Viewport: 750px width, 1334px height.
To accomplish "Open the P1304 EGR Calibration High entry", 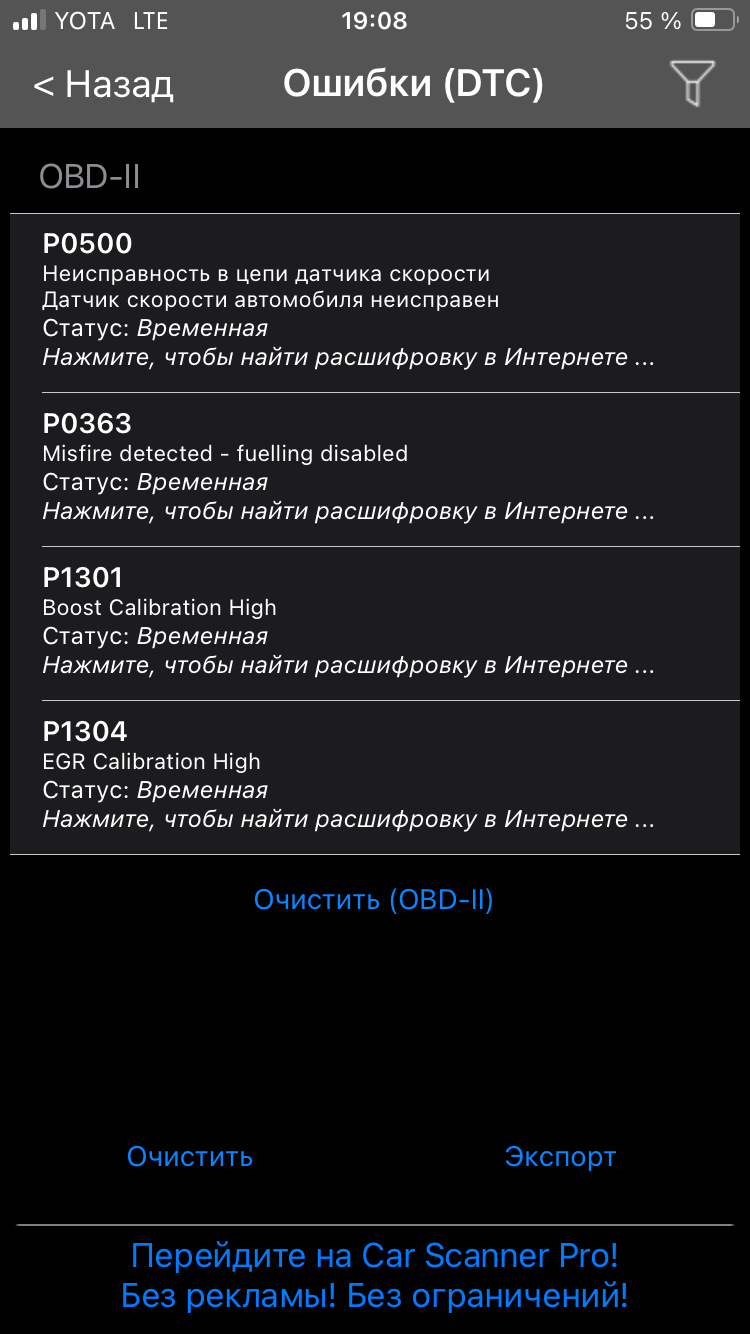I will tap(374, 776).
